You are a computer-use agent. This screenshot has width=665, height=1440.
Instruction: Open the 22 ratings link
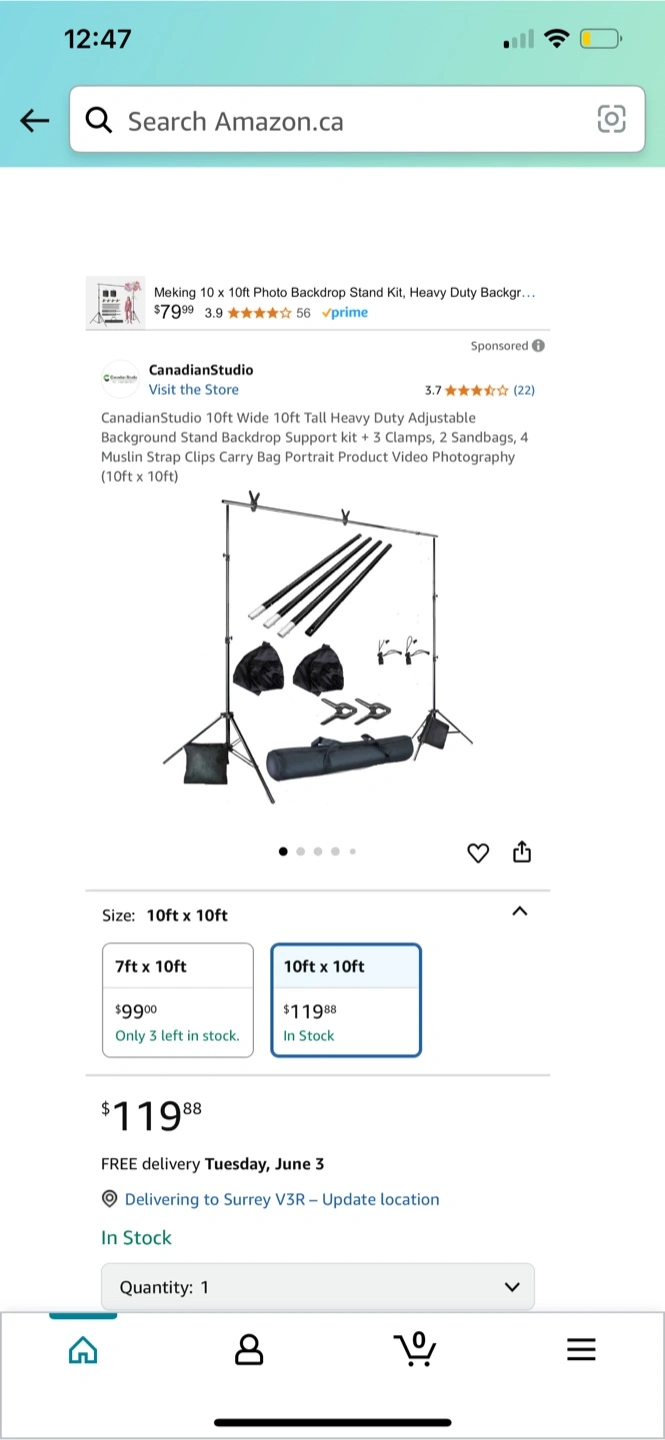pyautogui.click(x=524, y=390)
